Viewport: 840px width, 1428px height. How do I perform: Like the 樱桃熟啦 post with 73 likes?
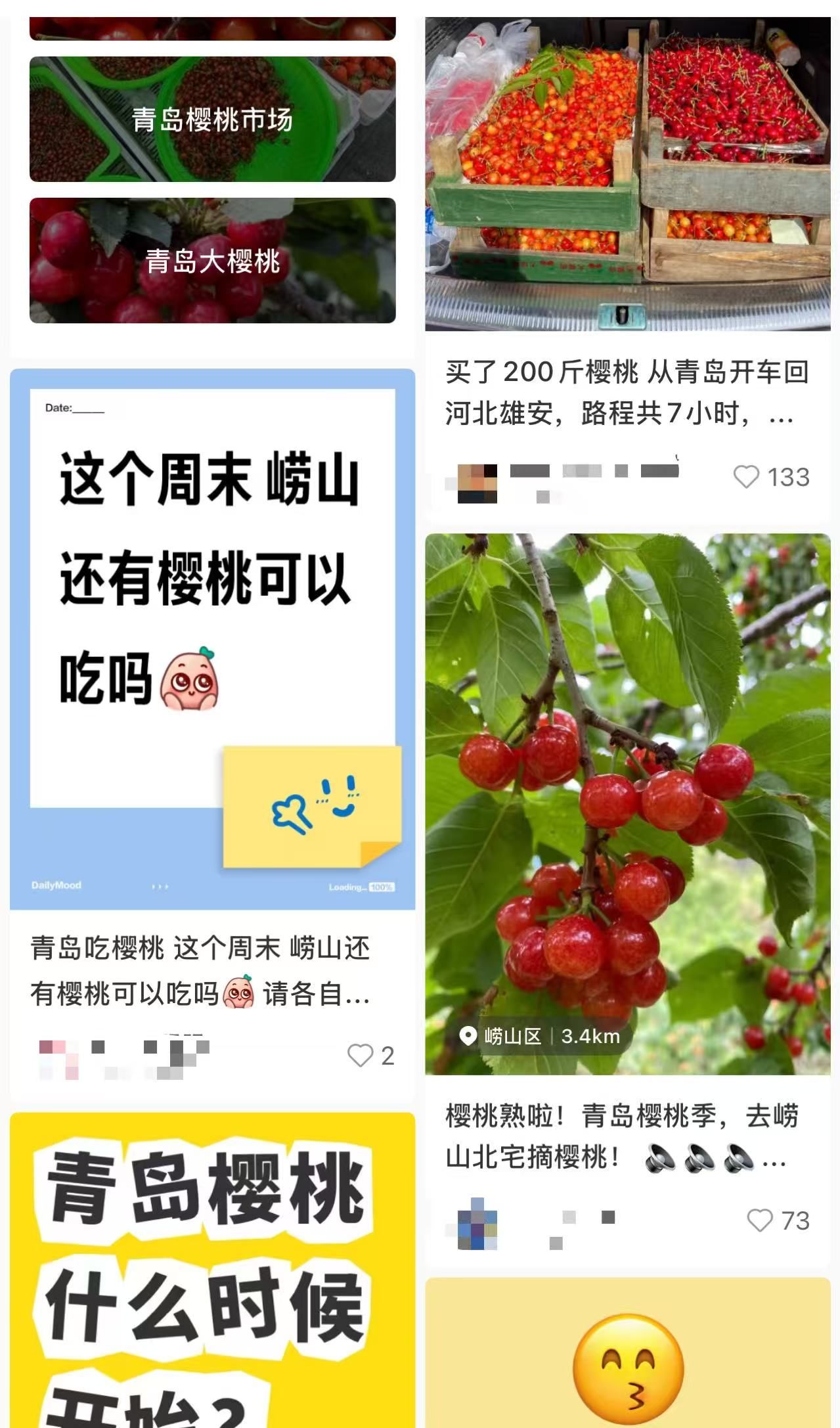coord(760,1220)
